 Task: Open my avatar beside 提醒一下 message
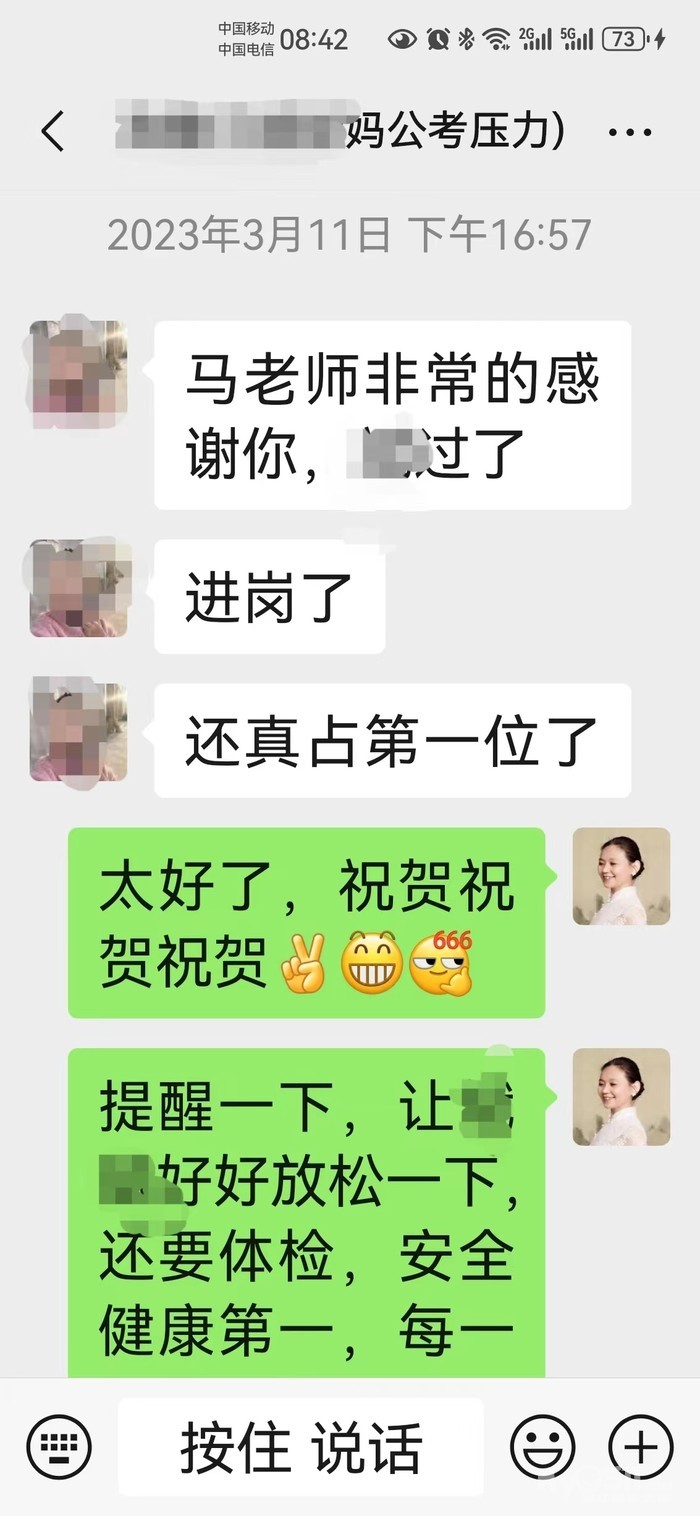pyautogui.click(x=621, y=1096)
